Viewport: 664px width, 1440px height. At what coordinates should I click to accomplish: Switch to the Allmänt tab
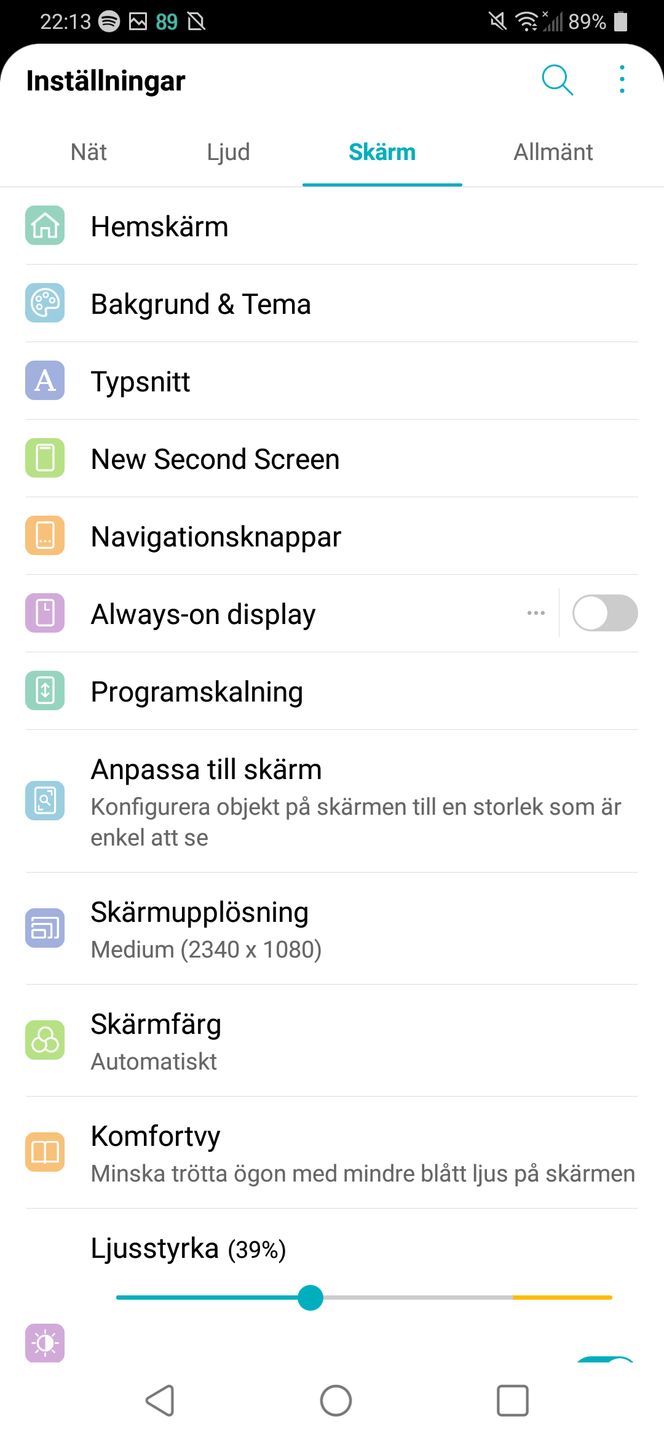(553, 152)
